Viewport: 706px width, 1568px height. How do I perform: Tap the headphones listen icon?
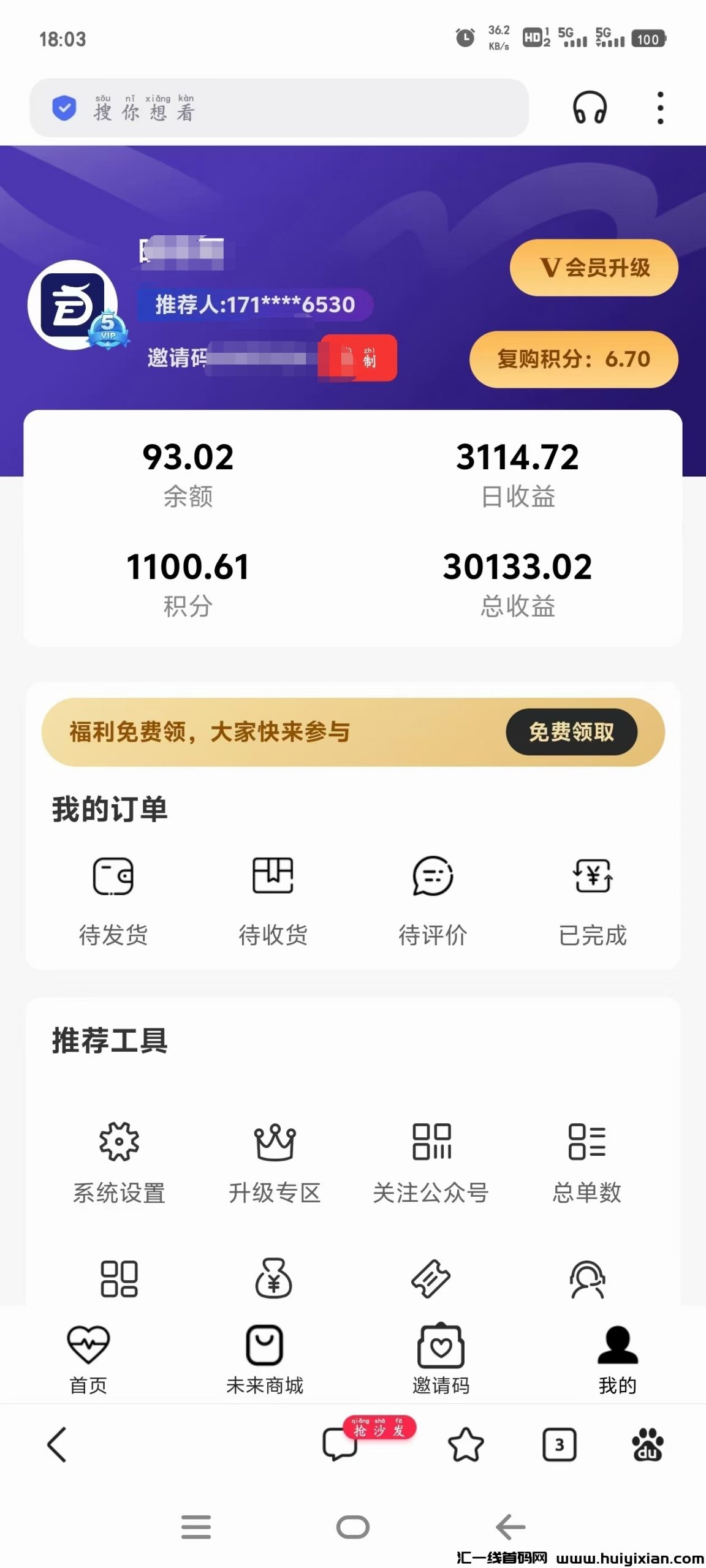click(590, 108)
